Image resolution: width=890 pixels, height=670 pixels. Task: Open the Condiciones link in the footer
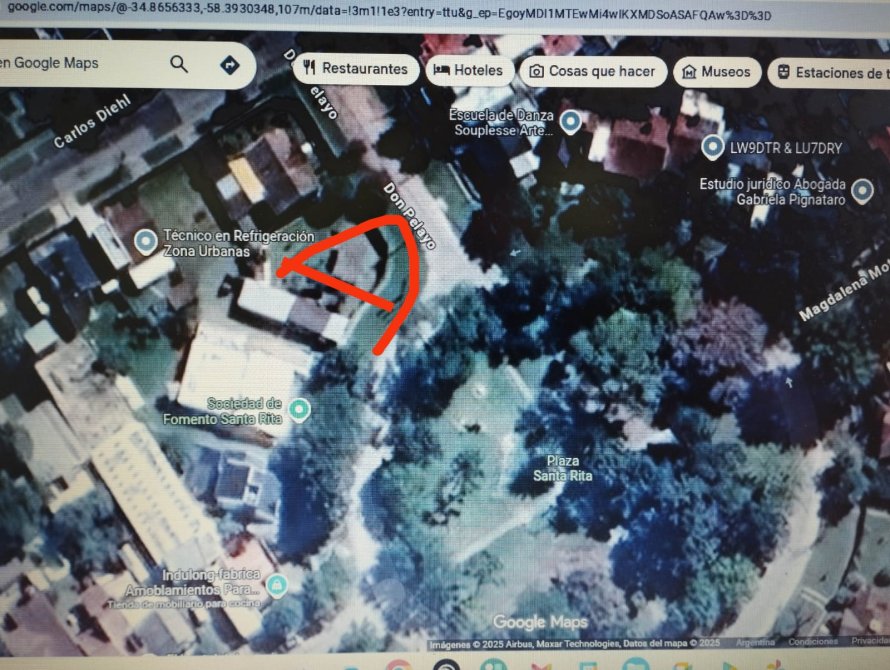tap(812, 642)
